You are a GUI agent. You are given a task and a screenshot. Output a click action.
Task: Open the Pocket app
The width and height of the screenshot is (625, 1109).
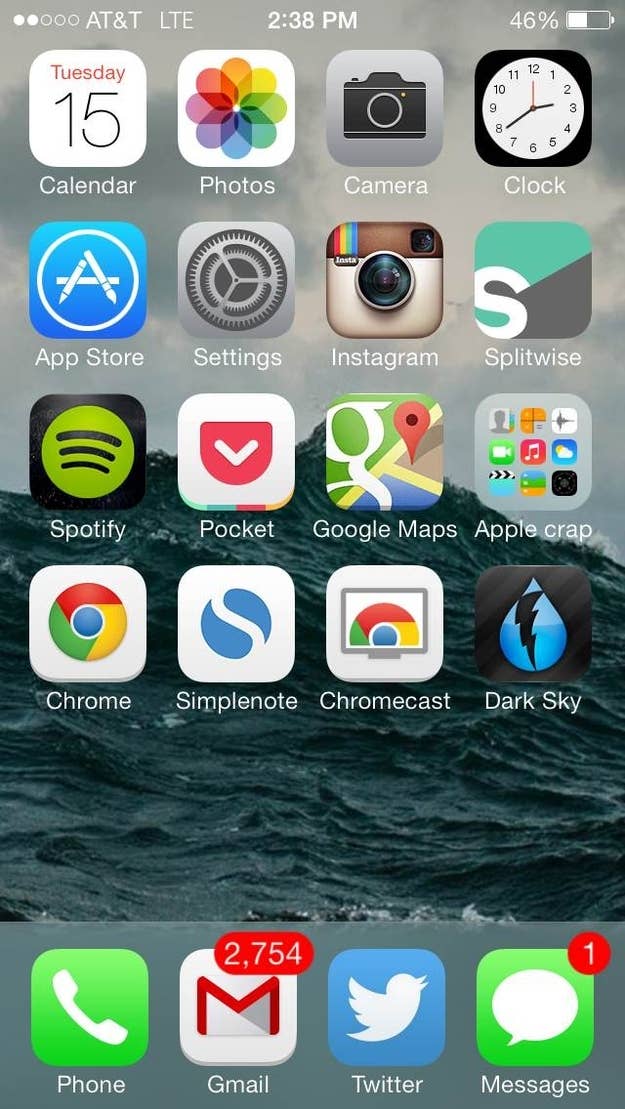point(236,452)
